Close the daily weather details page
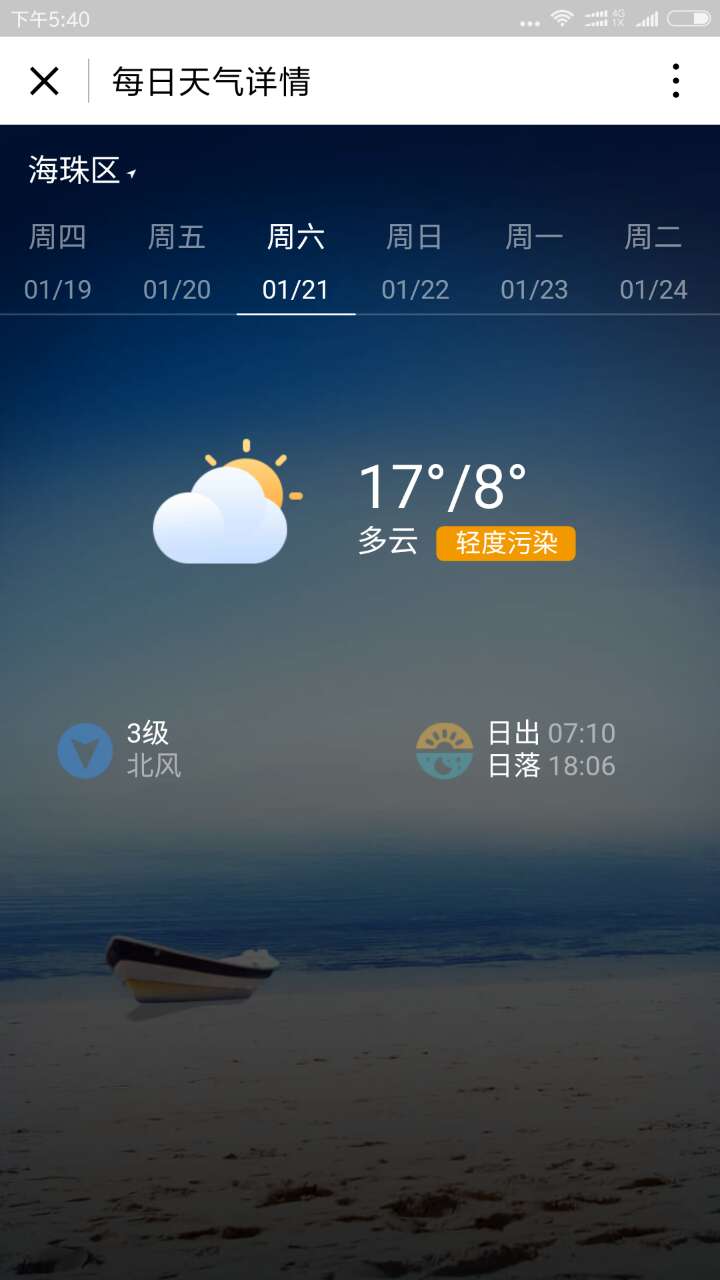Viewport: 720px width, 1280px height. click(x=45, y=81)
